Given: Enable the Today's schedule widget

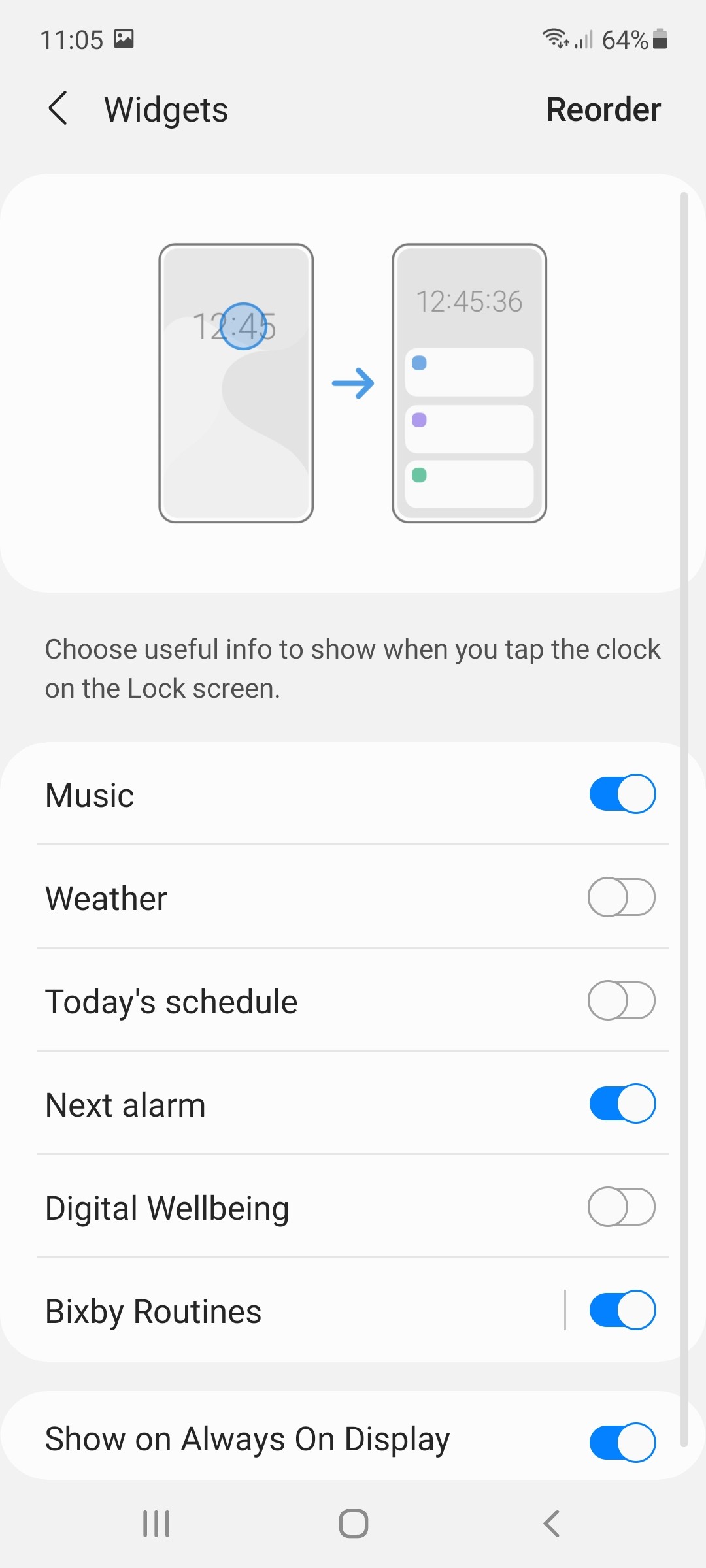Looking at the screenshot, I should [622, 1000].
